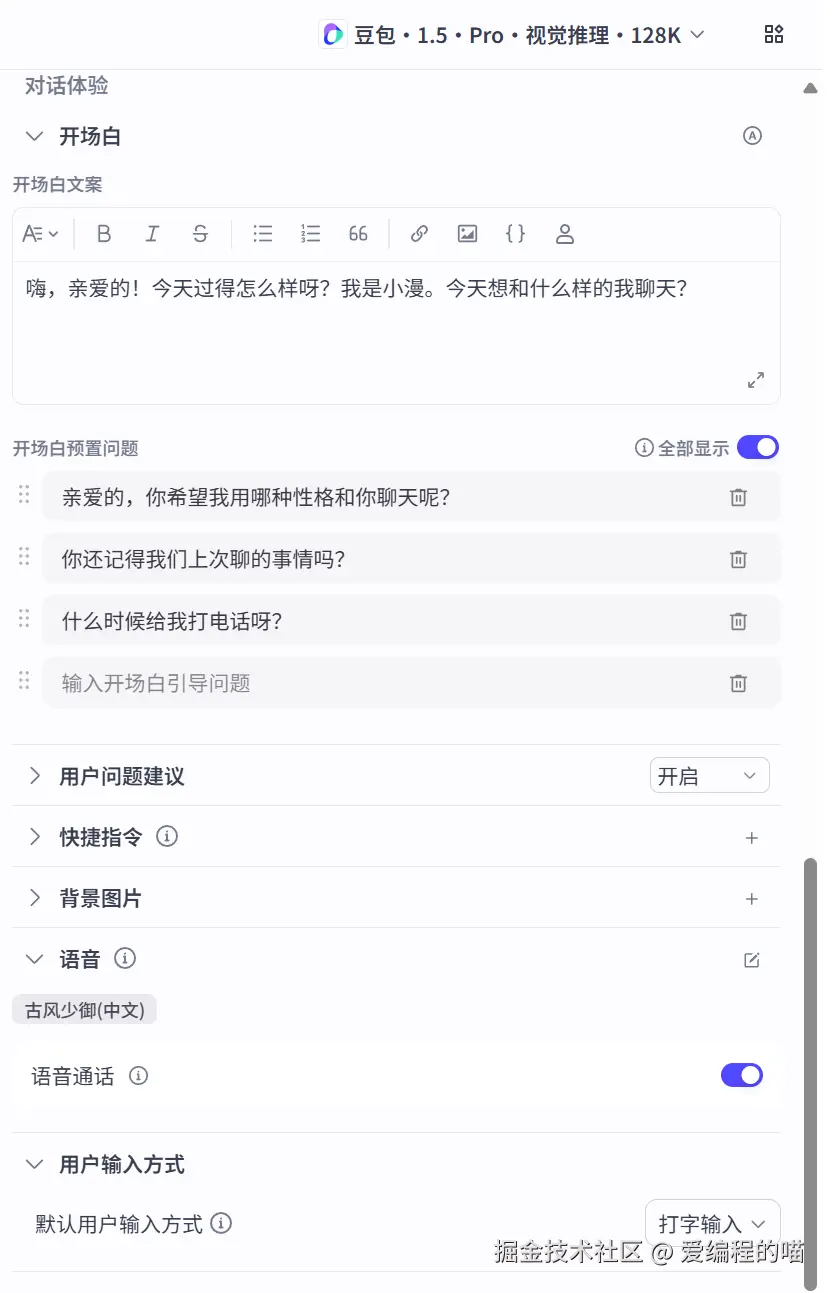Turn off the 语音通话 switch

tap(742, 1076)
